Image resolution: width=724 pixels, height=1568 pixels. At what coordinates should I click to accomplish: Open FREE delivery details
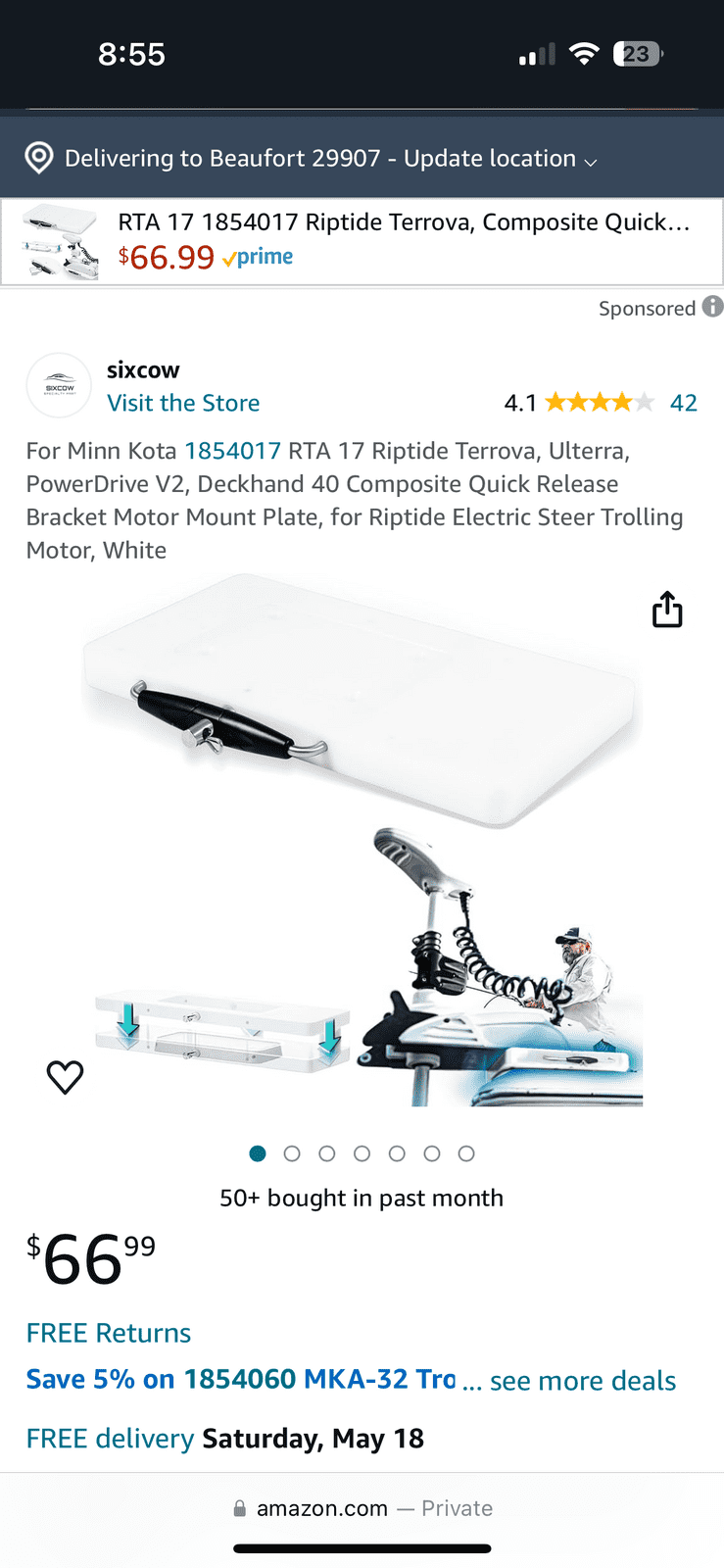click(110, 1439)
